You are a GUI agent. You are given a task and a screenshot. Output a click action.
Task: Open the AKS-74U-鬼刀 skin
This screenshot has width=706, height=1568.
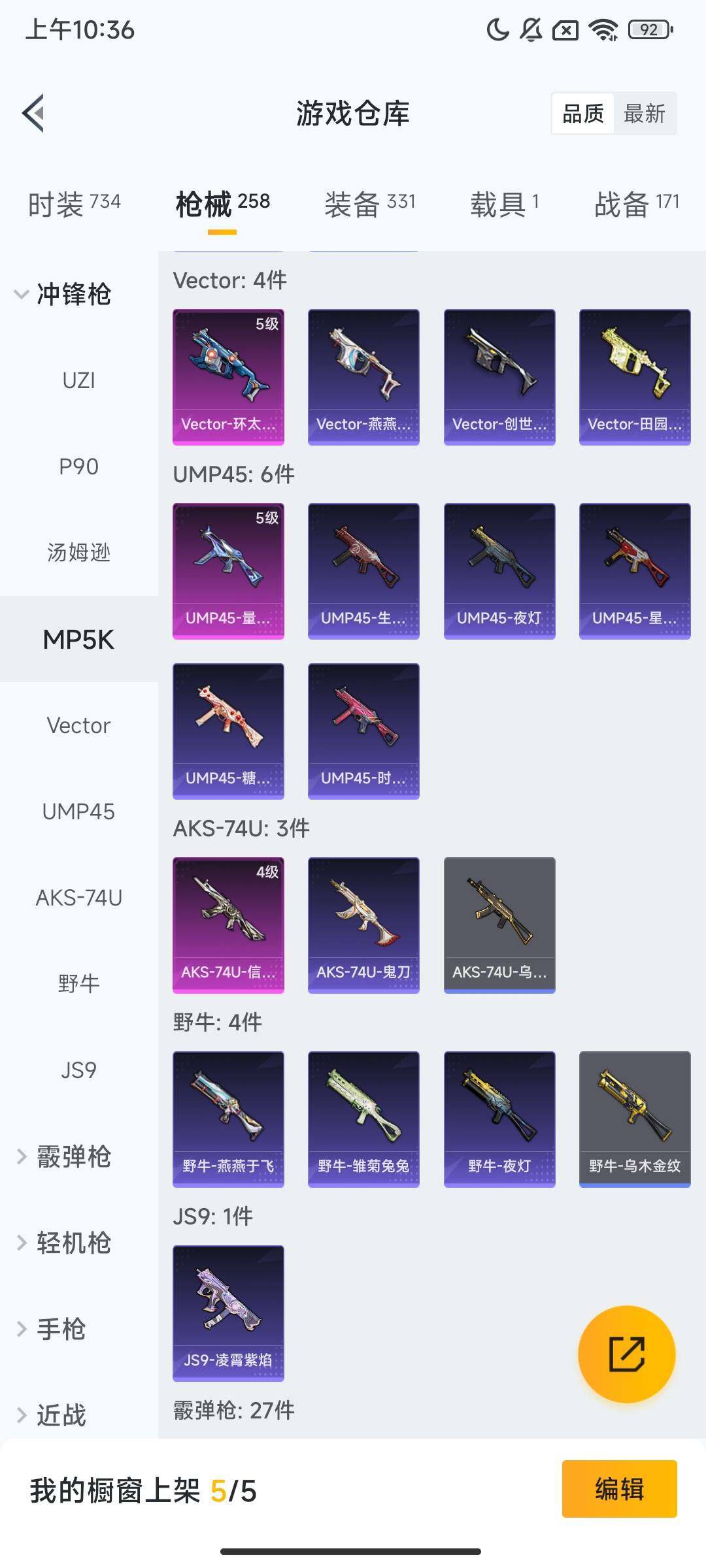click(363, 925)
